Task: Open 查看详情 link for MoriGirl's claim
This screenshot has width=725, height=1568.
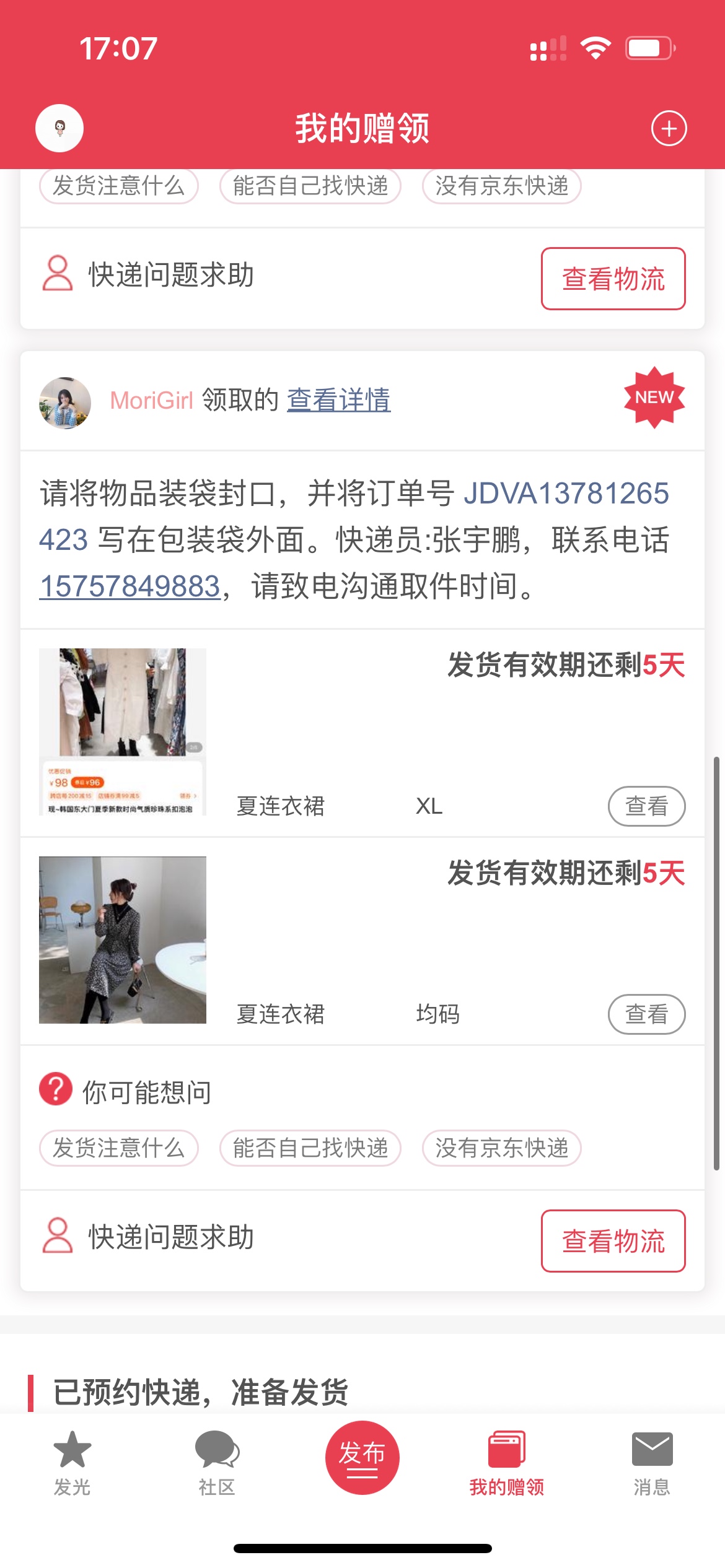Action: click(338, 400)
